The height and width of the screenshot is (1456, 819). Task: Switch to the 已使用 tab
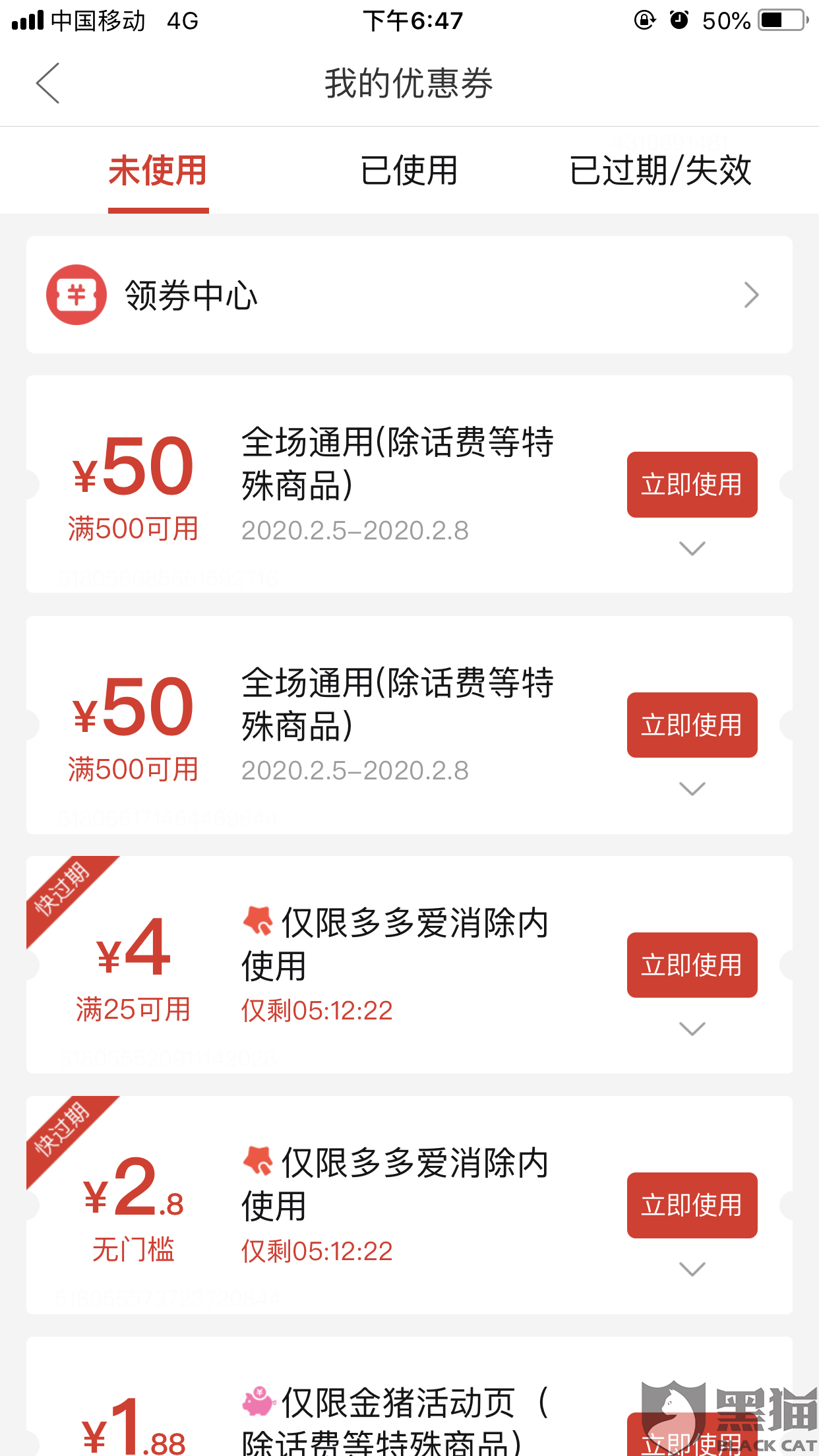[409, 171]
